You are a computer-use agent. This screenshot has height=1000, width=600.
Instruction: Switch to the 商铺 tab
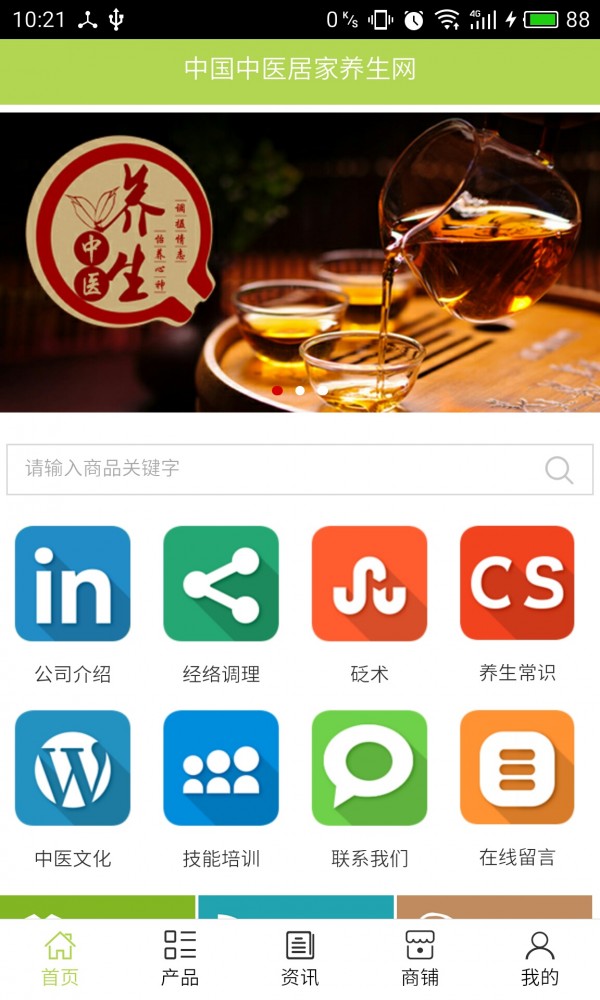(x=420, y=958)
